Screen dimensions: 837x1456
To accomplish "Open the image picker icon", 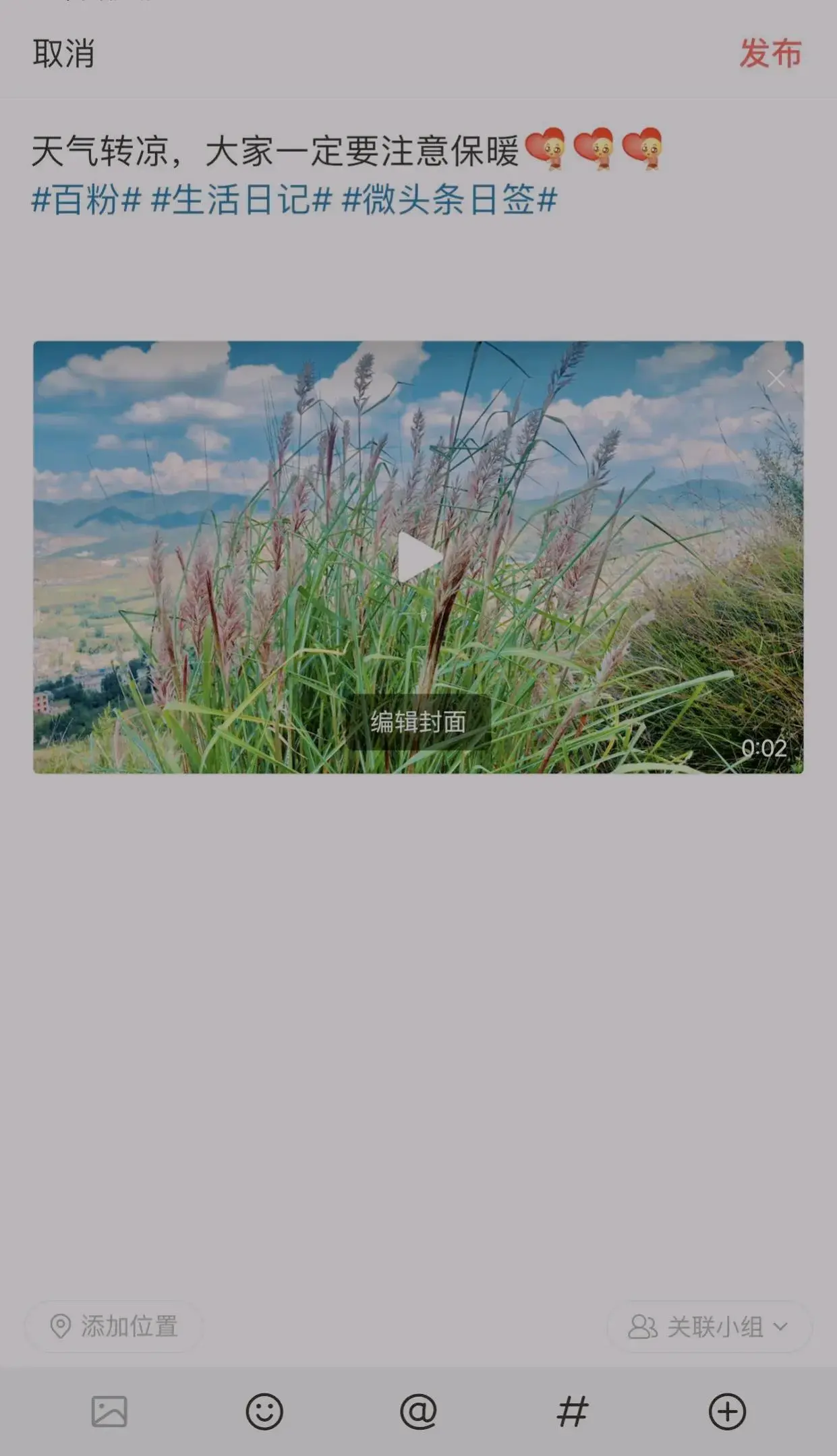I will pos(109,1412).
